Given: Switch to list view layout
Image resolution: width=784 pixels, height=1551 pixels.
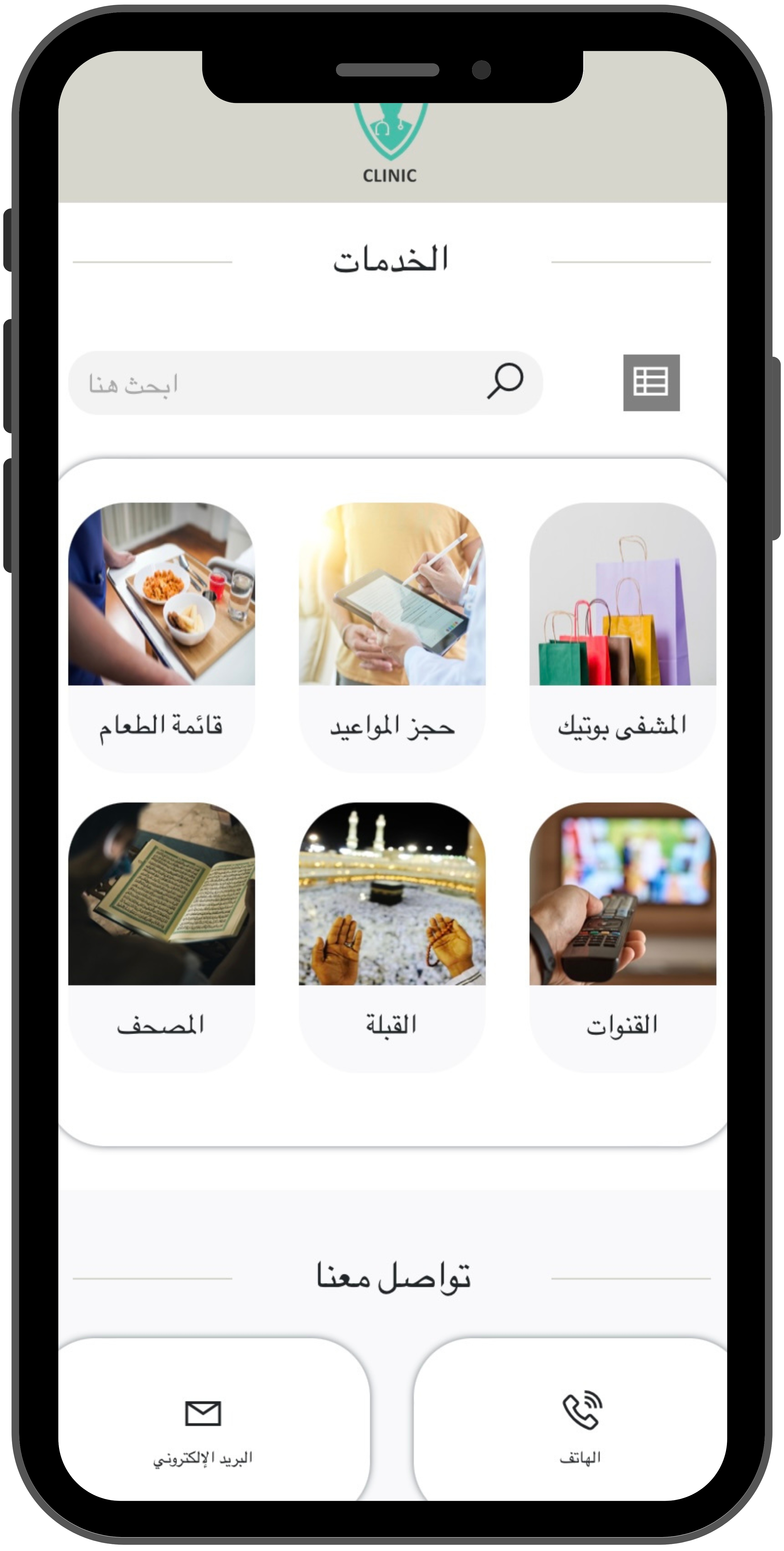Looking at the screenshot, I should point(651,382).
